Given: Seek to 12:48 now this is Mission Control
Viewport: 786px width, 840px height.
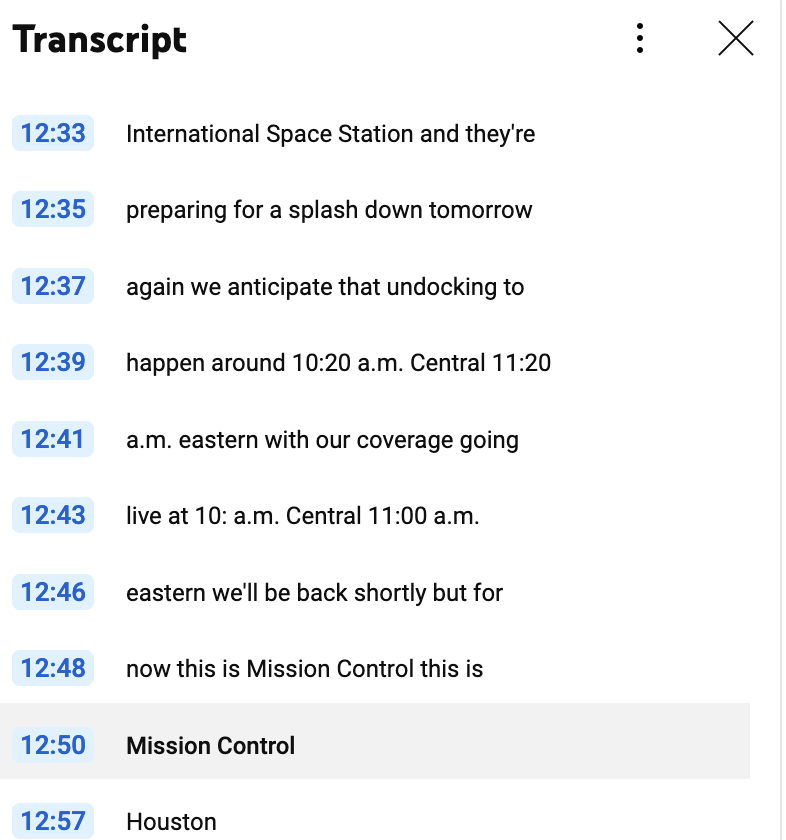Looking at the screenshot, I should 304,669.
